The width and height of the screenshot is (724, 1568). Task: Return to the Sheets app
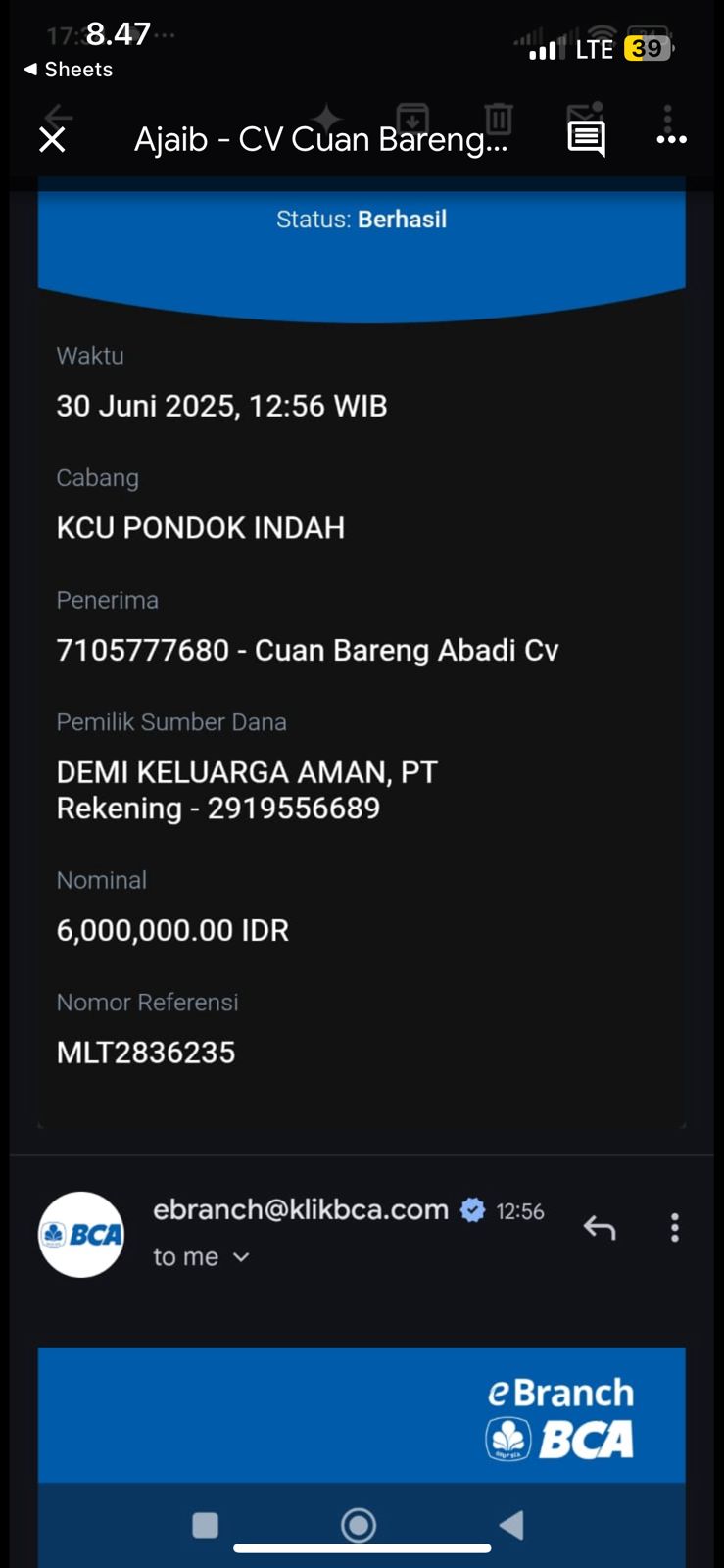click(68, 70)
